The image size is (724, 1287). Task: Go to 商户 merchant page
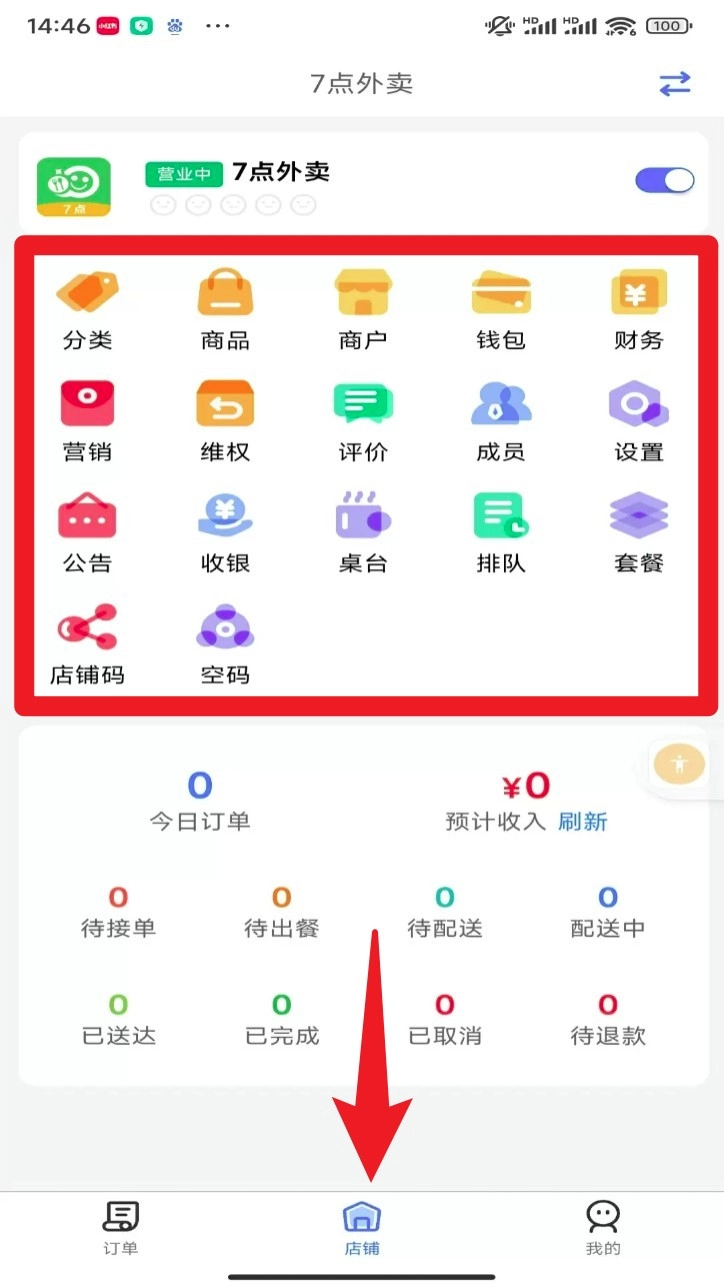pos(362,309)
